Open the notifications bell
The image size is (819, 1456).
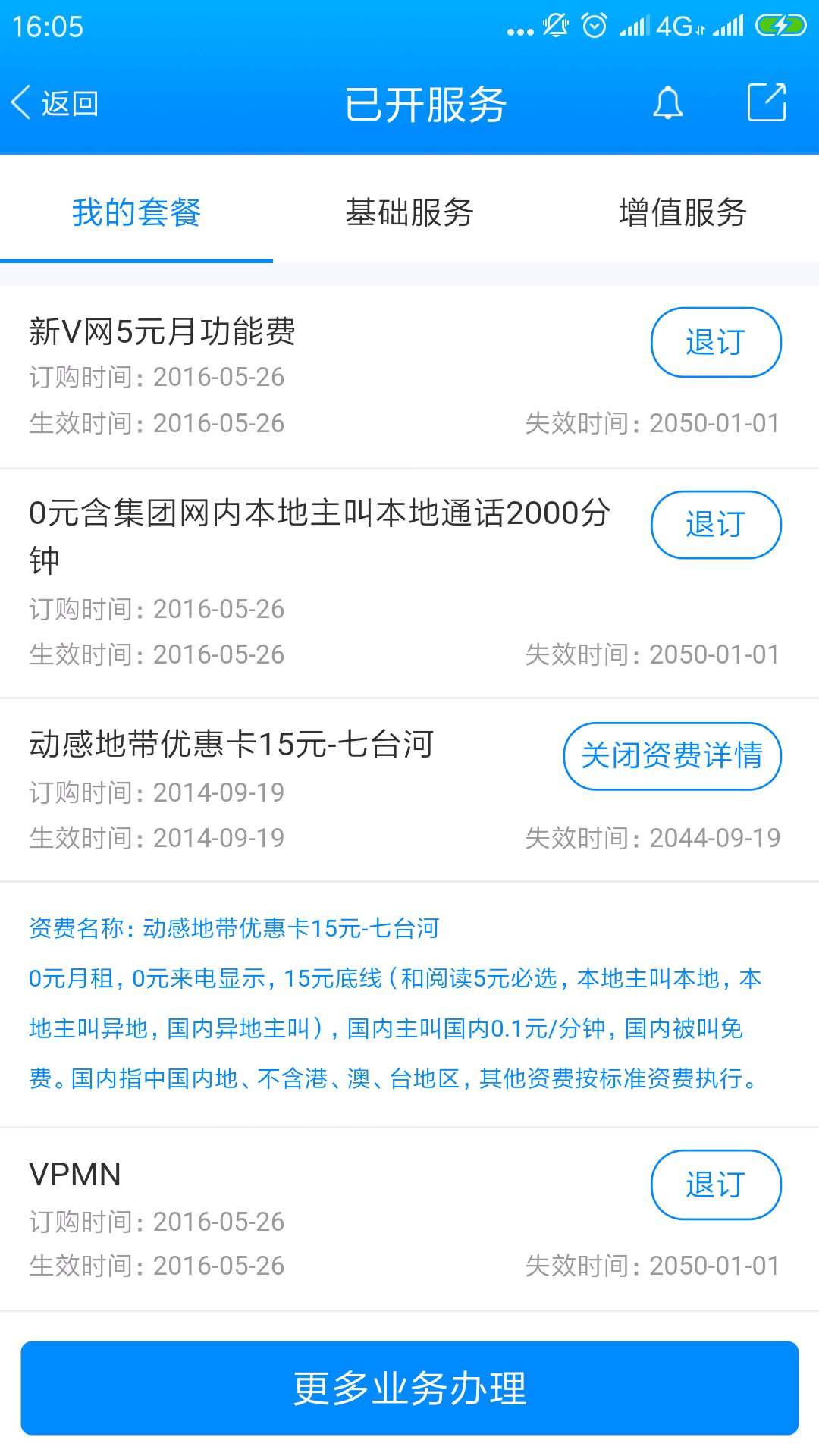667,103
